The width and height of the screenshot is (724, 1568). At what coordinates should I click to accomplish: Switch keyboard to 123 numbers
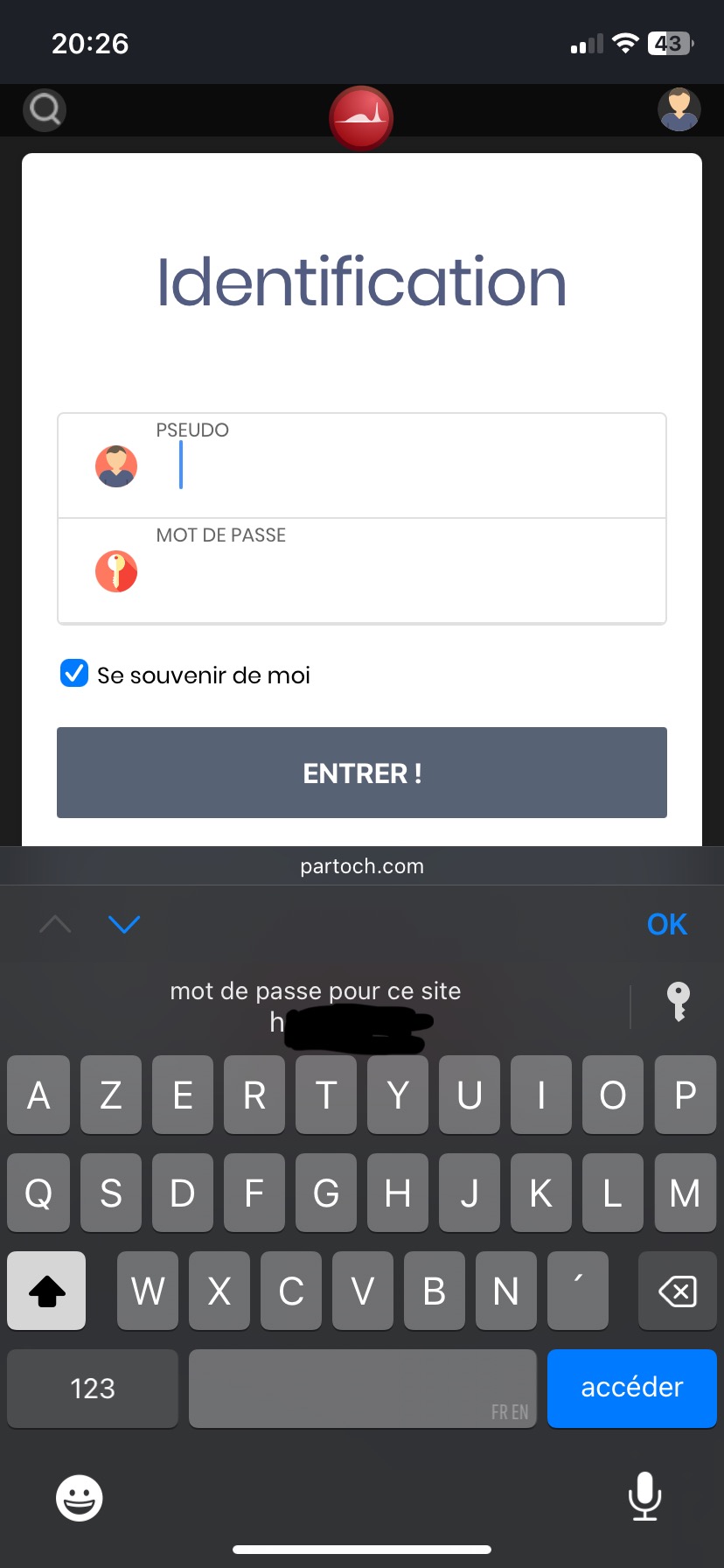[x=93, y=1388]
